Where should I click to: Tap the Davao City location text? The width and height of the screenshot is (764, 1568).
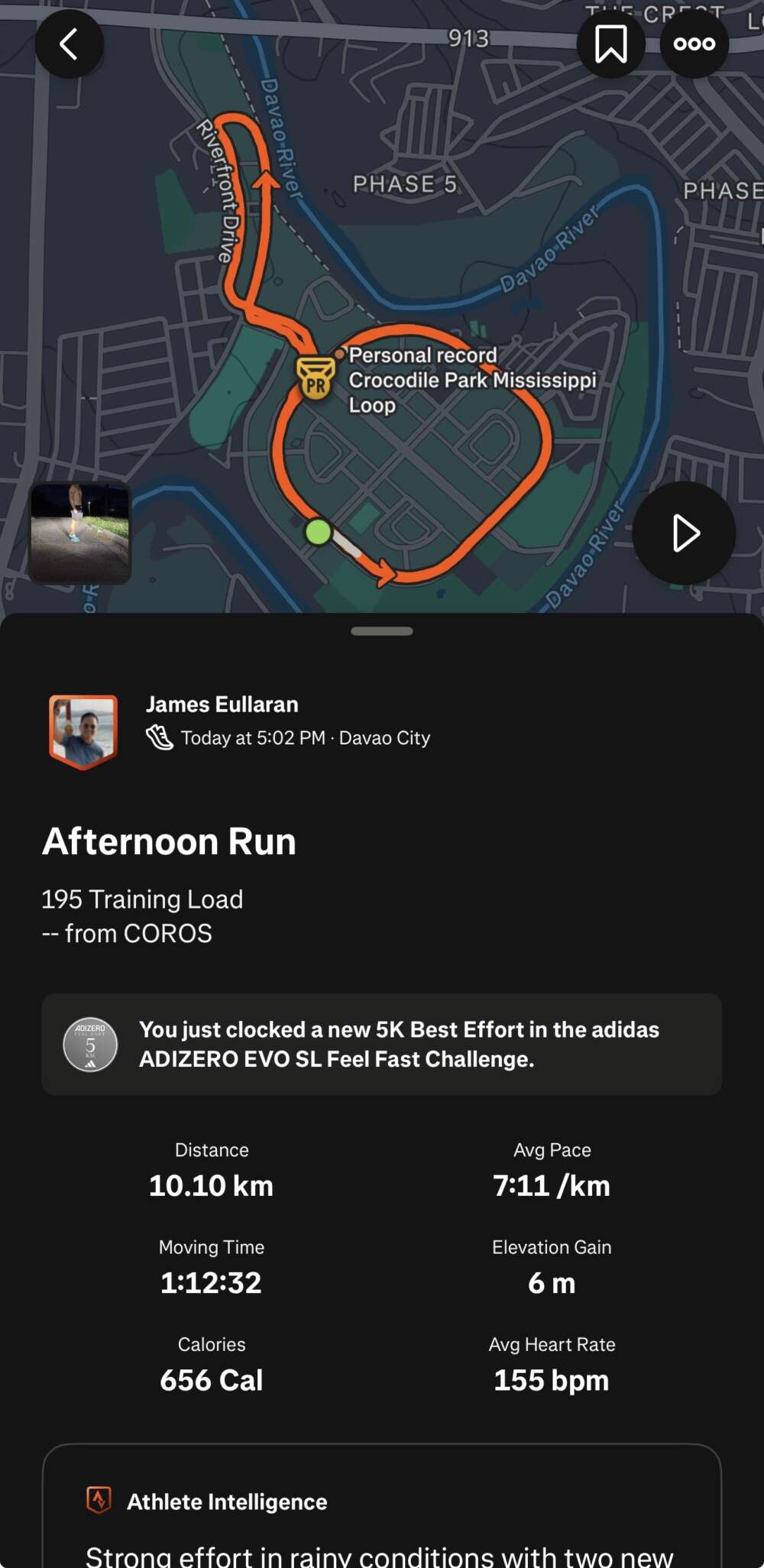point(383,737)
